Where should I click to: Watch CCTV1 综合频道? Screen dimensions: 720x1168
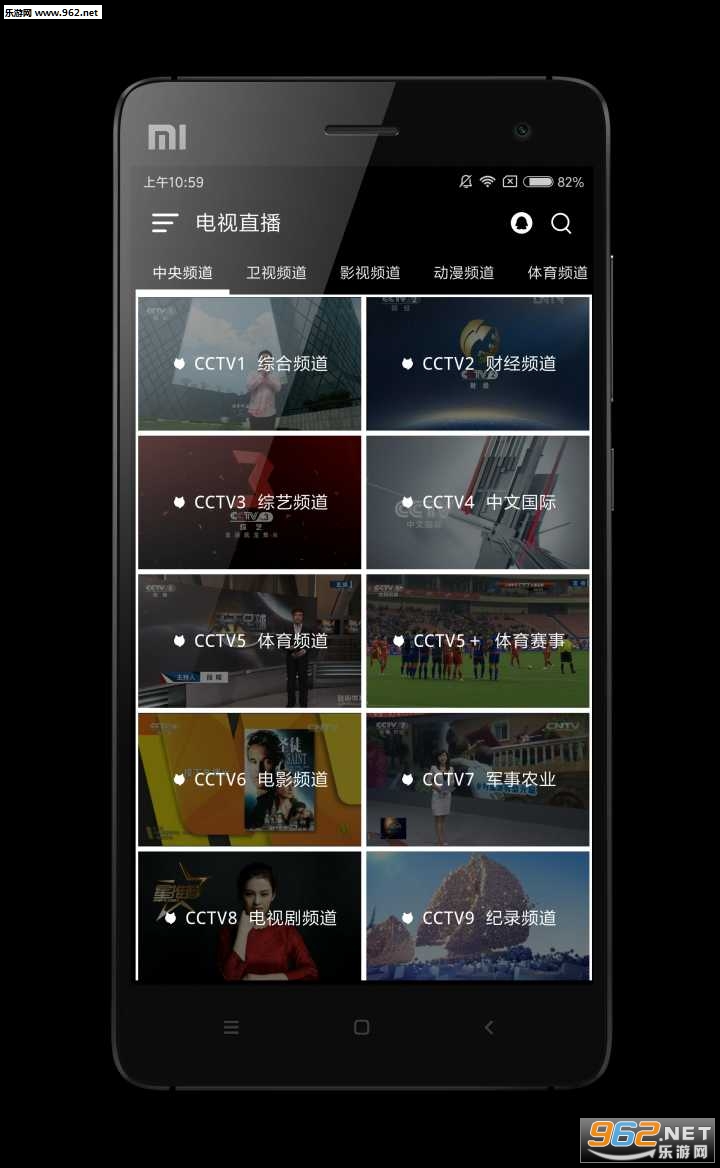point(249,364)
